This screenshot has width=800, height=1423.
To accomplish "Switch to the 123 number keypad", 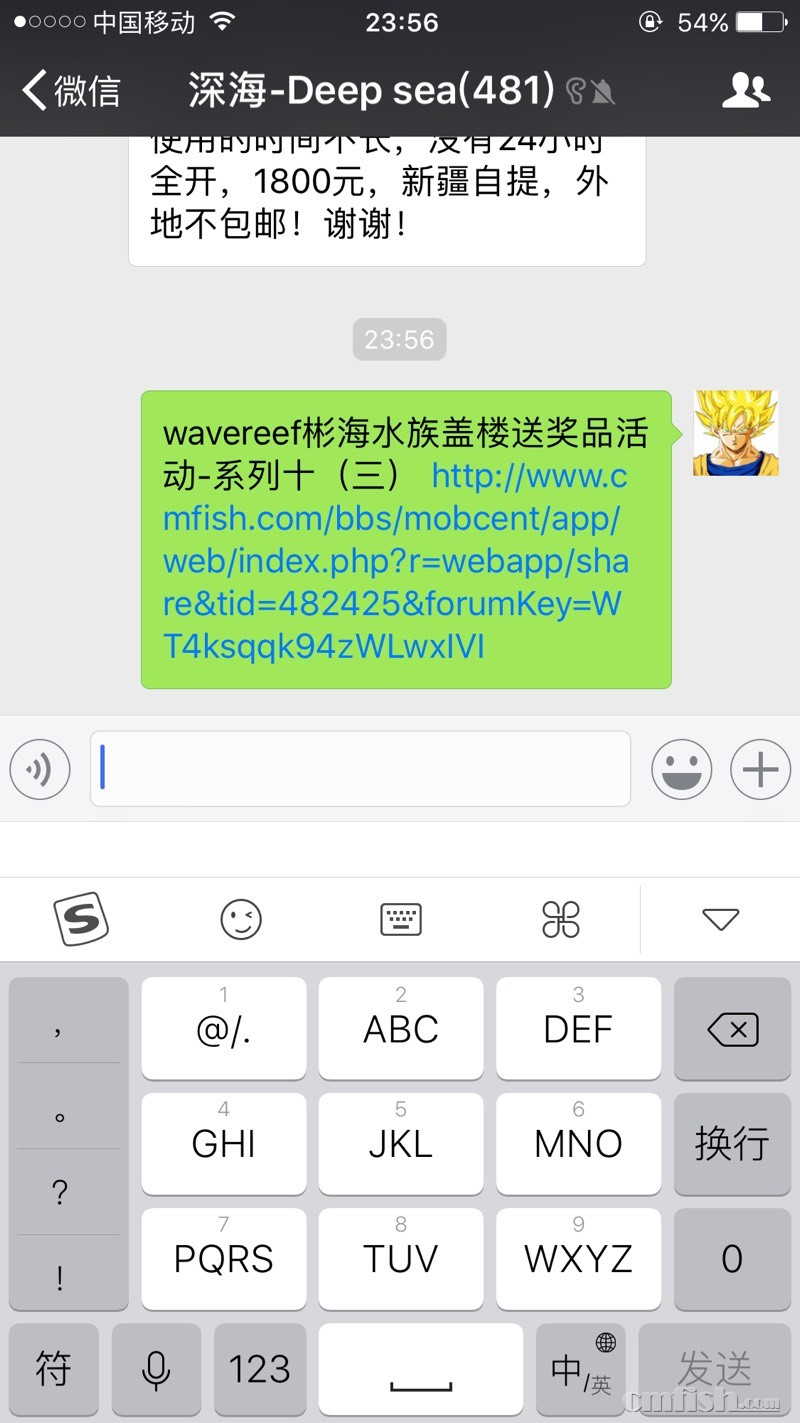I will coord(260,1368).
